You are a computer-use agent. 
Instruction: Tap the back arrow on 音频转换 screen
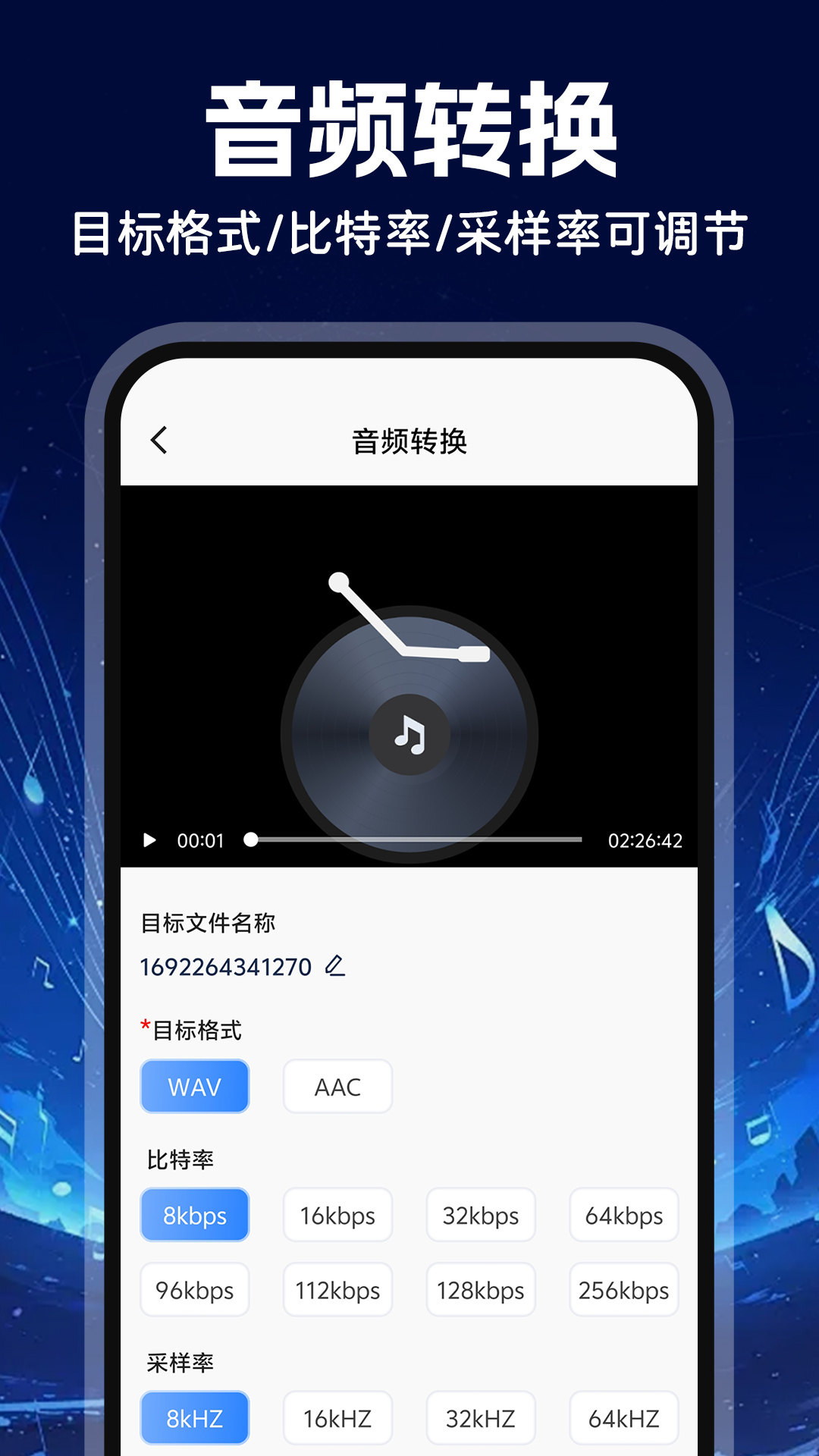tap(160, 441)
